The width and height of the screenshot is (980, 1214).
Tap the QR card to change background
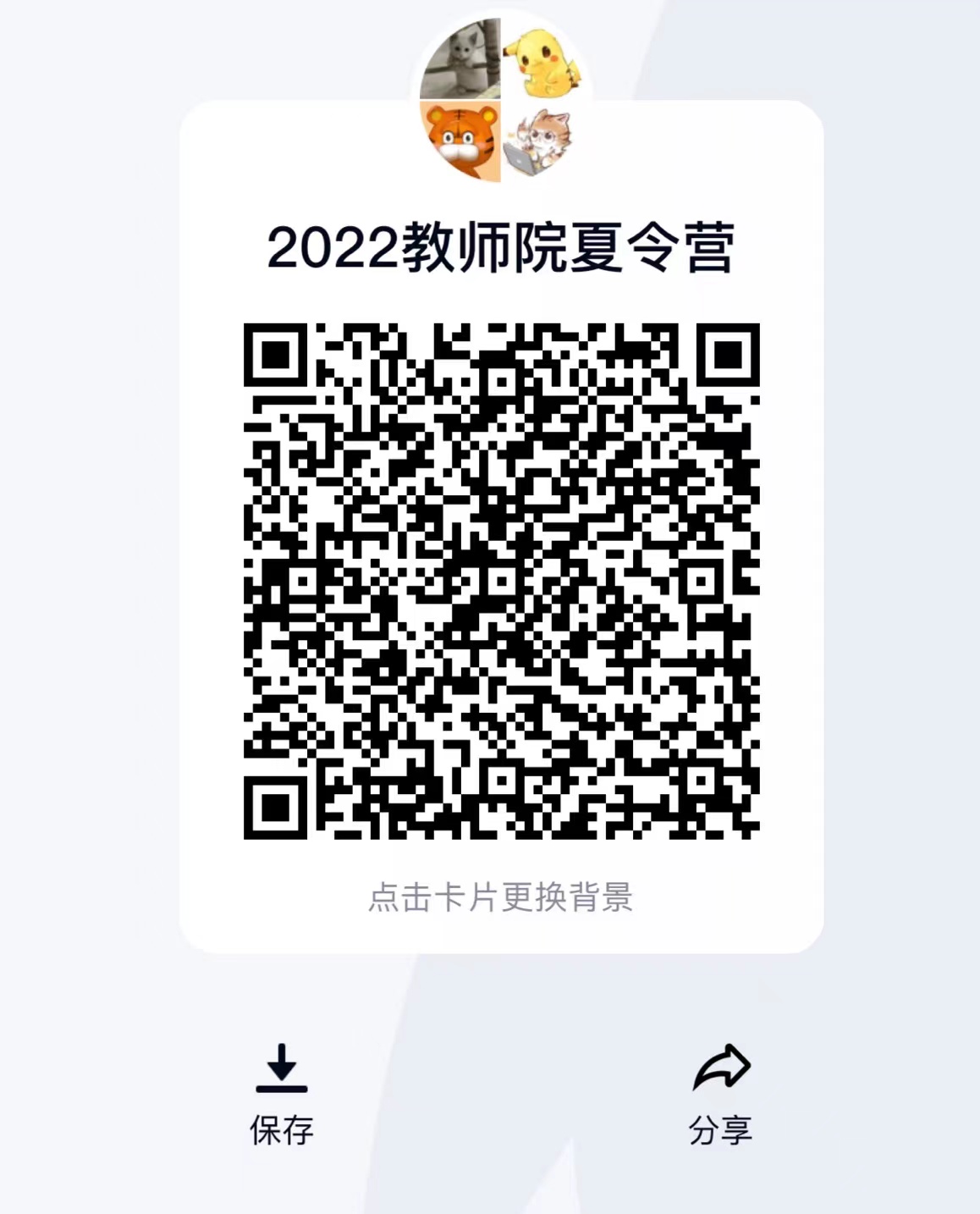coord(501,897)
